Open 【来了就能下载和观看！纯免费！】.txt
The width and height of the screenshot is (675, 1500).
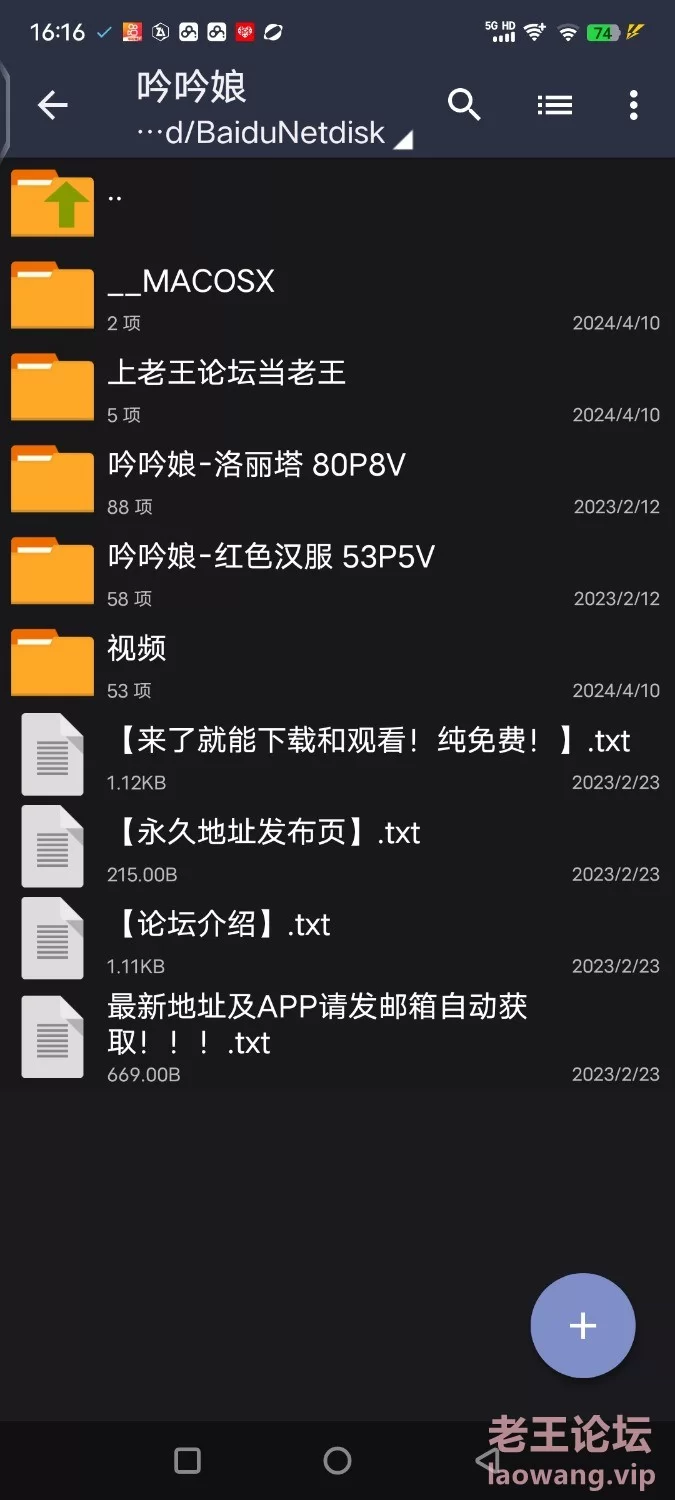pos(337,755)
